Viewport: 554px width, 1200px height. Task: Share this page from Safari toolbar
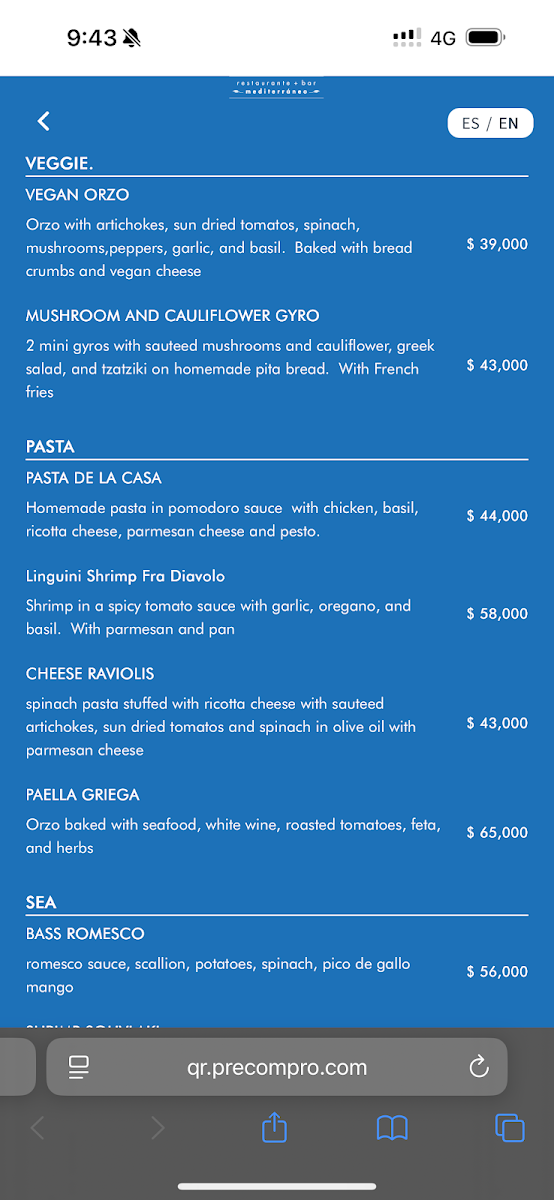point(275,1128)
